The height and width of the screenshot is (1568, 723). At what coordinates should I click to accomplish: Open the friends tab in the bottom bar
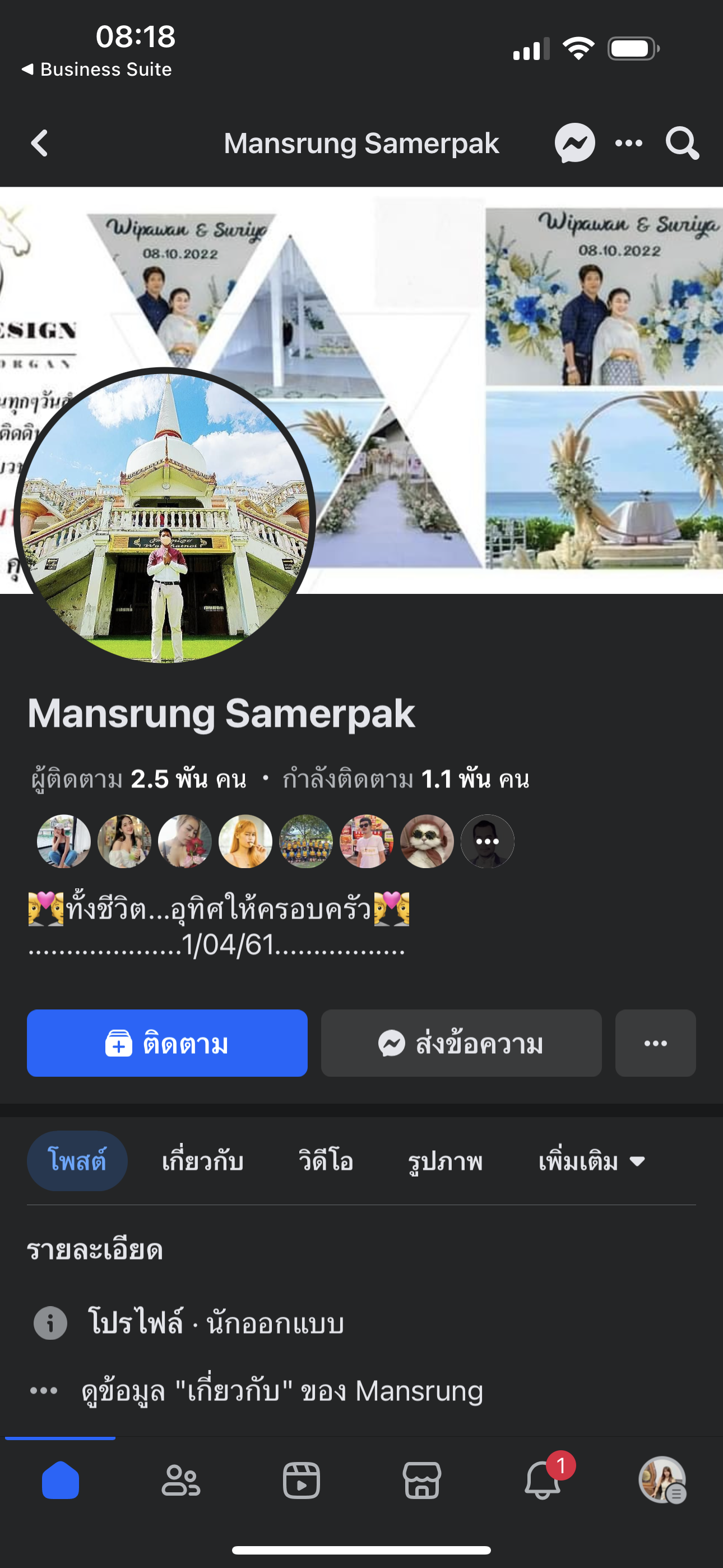point(180,1480)
